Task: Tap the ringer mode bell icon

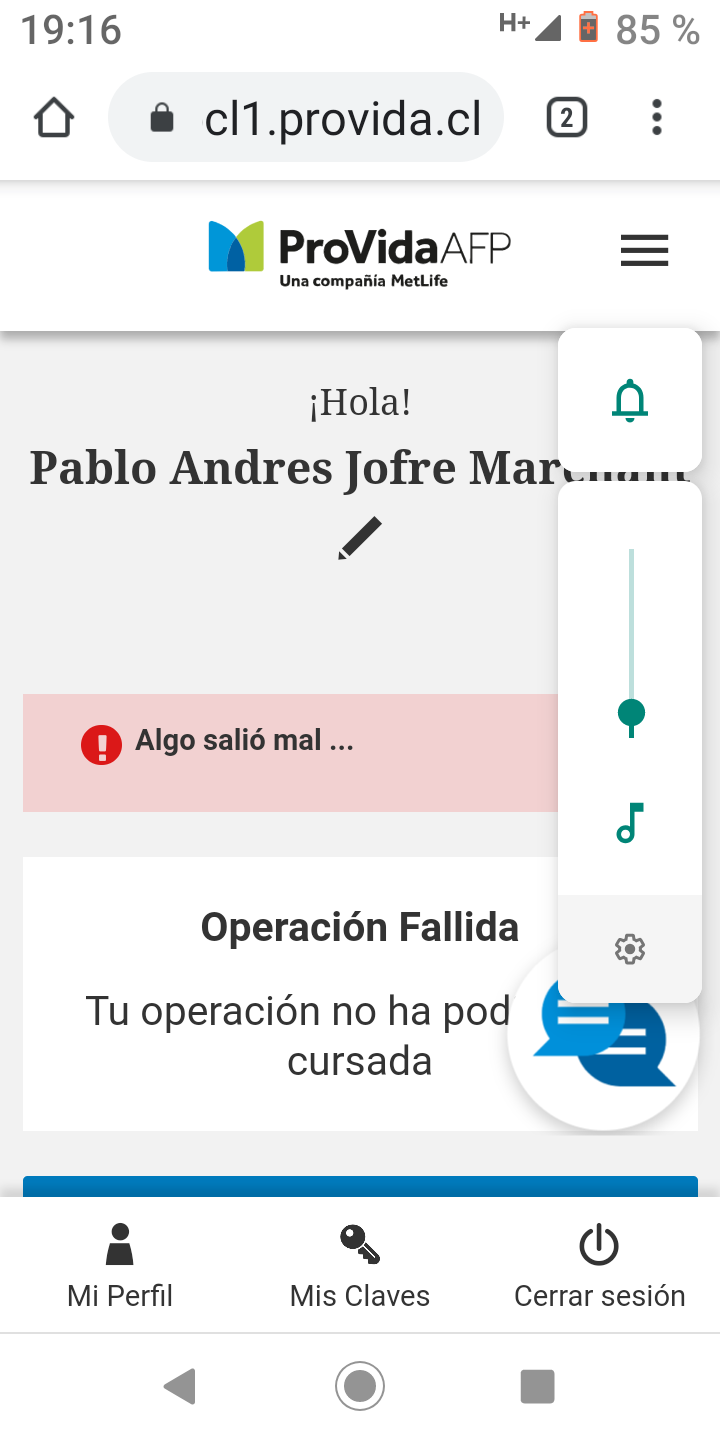Action: (630, 401)
